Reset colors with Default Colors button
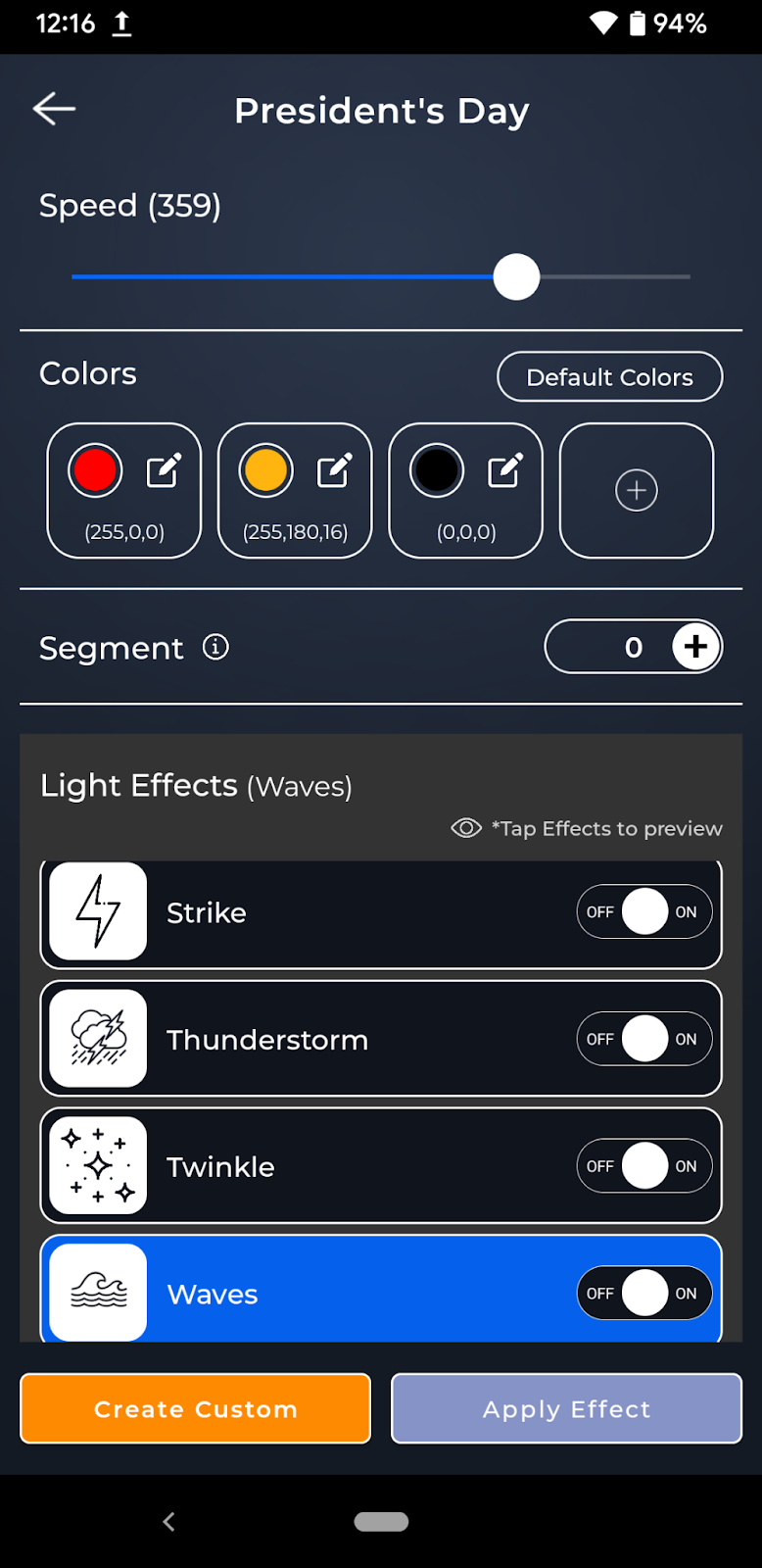This screenshot has height=1568, width=762. coord(609,377)
